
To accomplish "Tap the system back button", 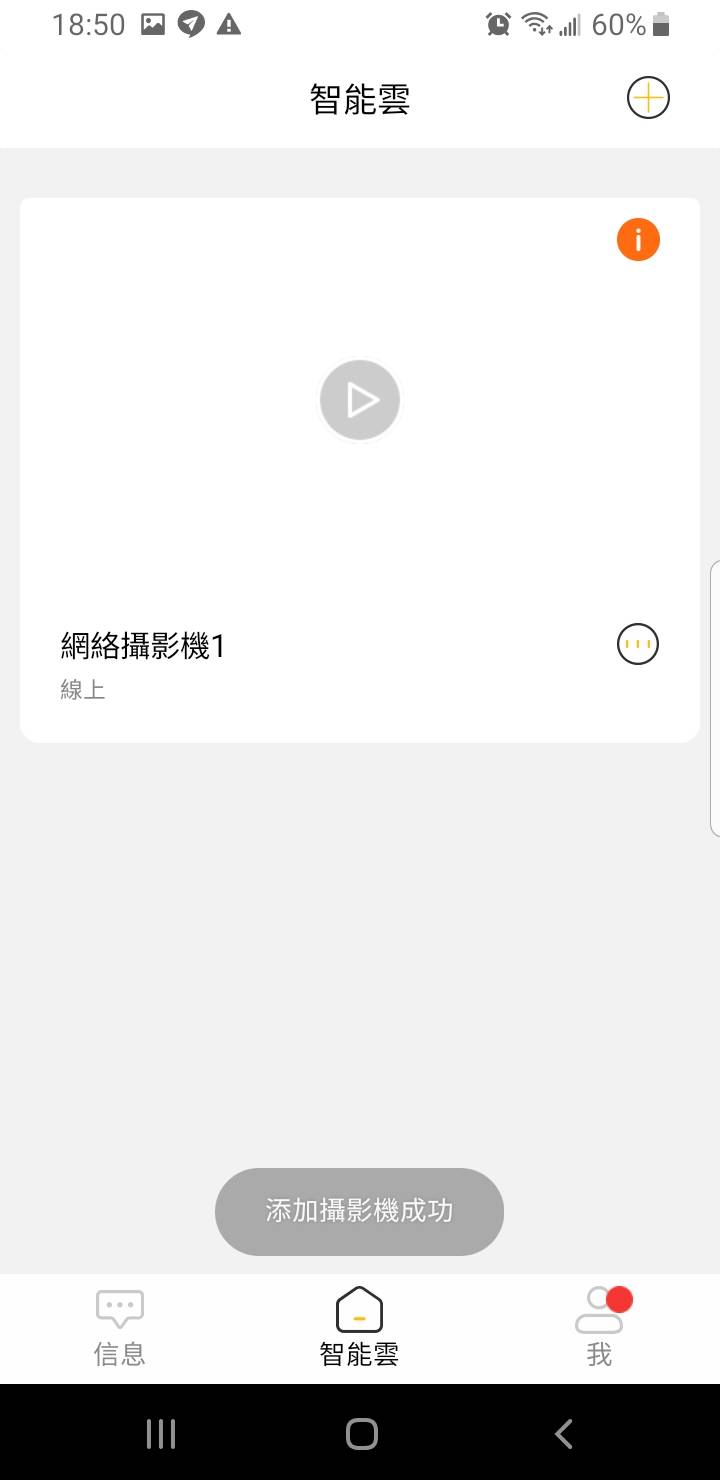I will 563,1434.
